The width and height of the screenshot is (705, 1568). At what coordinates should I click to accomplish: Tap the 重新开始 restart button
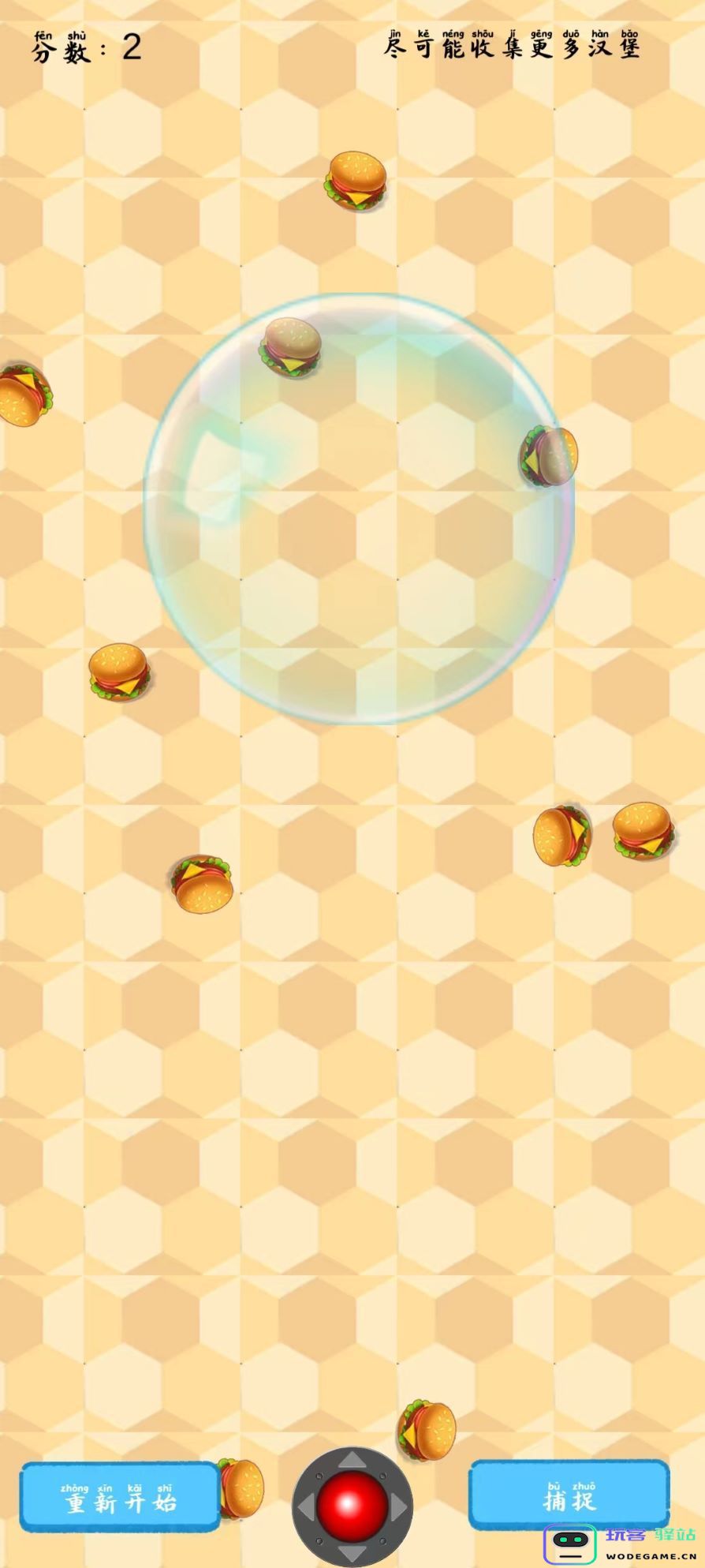(x=120, y=1497)
